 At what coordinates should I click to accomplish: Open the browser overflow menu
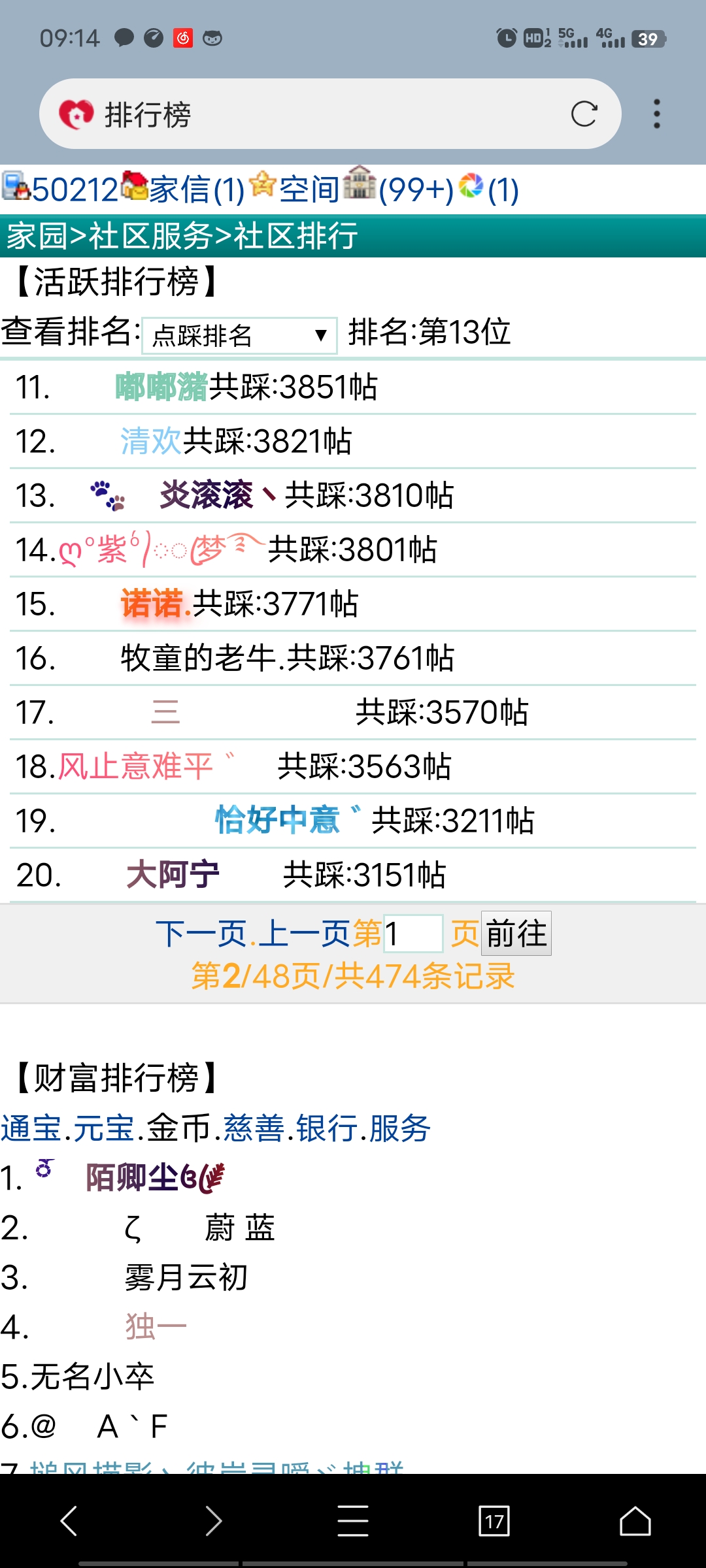tap(656, 114)
